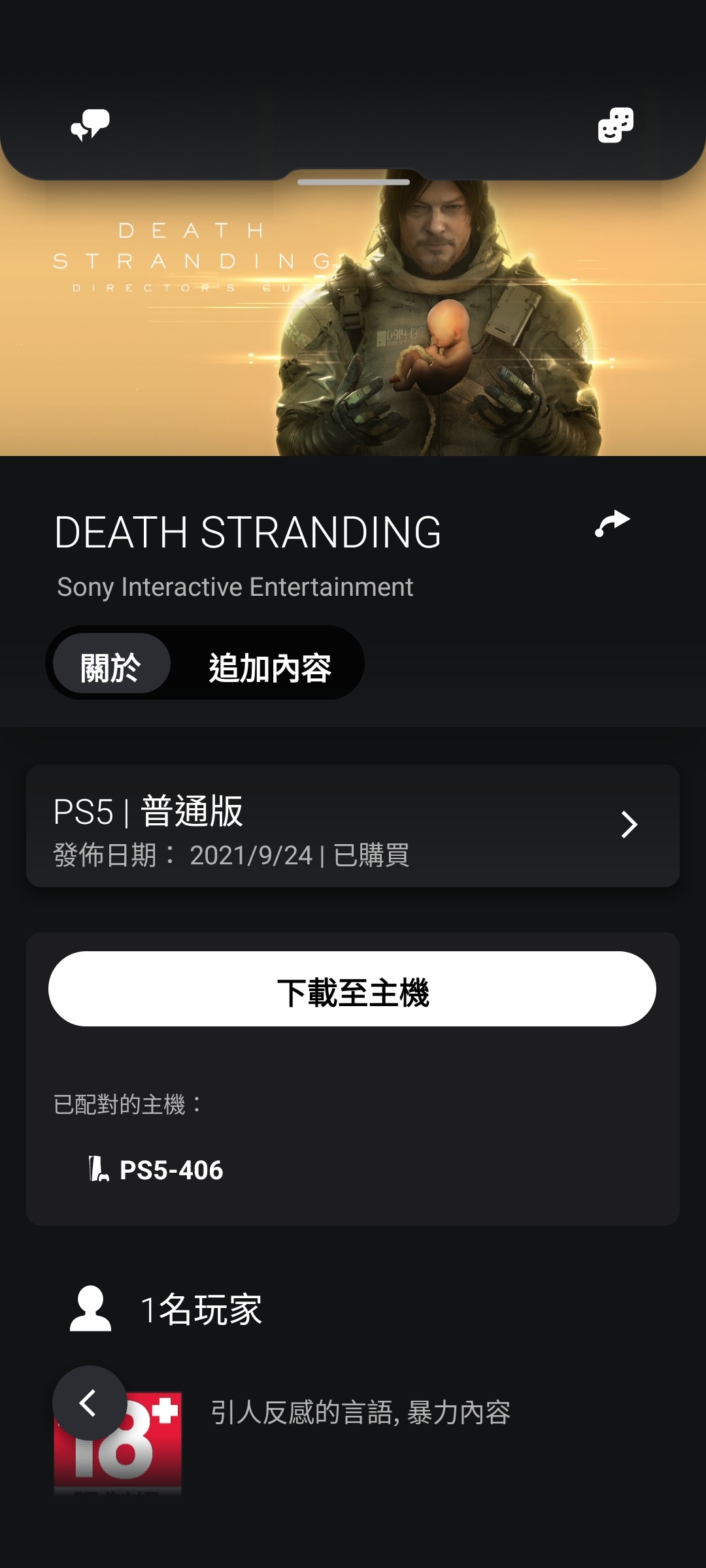Open the game discovery dice icon
This screenshot has height=1568, width=706.
click(x=615, y=125)
